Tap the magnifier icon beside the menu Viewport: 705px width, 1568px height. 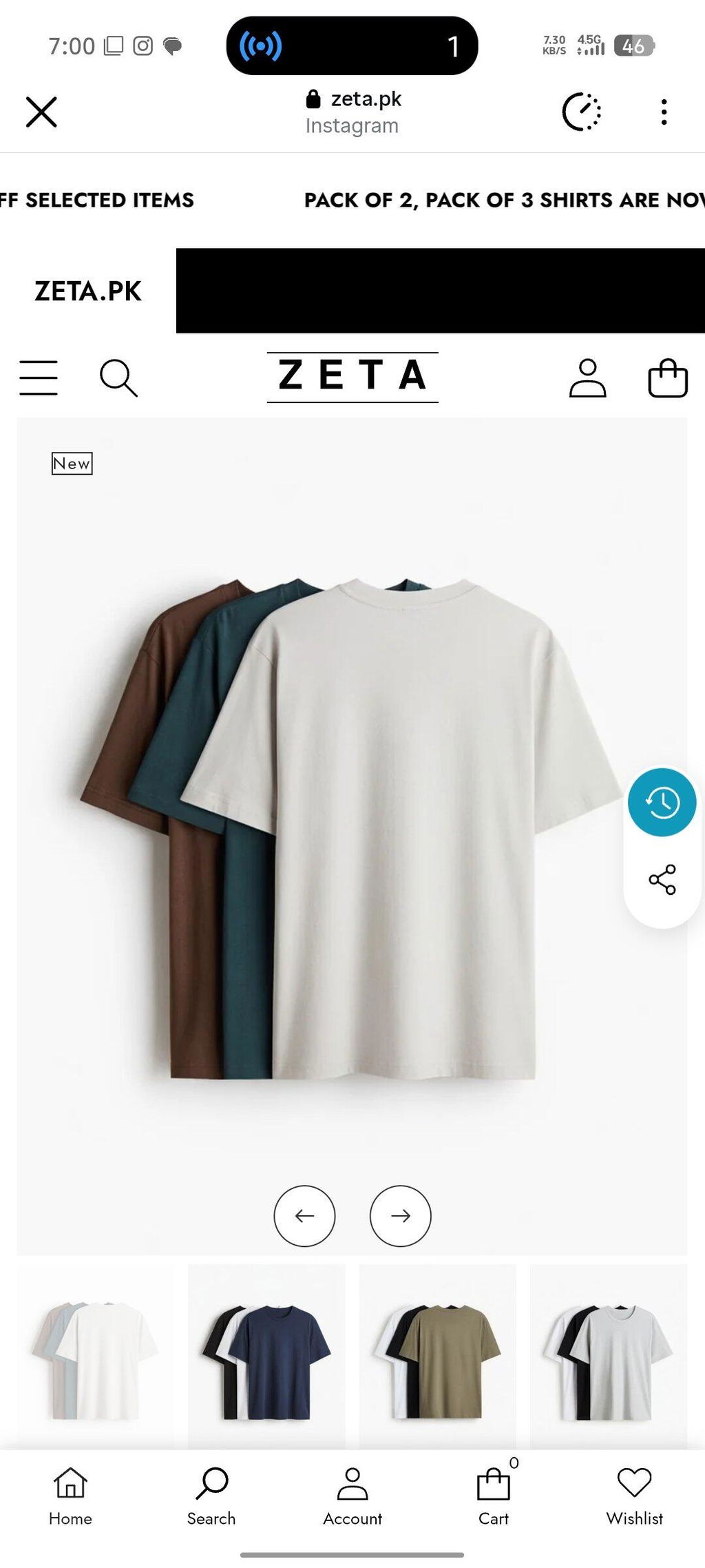(118, 378)
